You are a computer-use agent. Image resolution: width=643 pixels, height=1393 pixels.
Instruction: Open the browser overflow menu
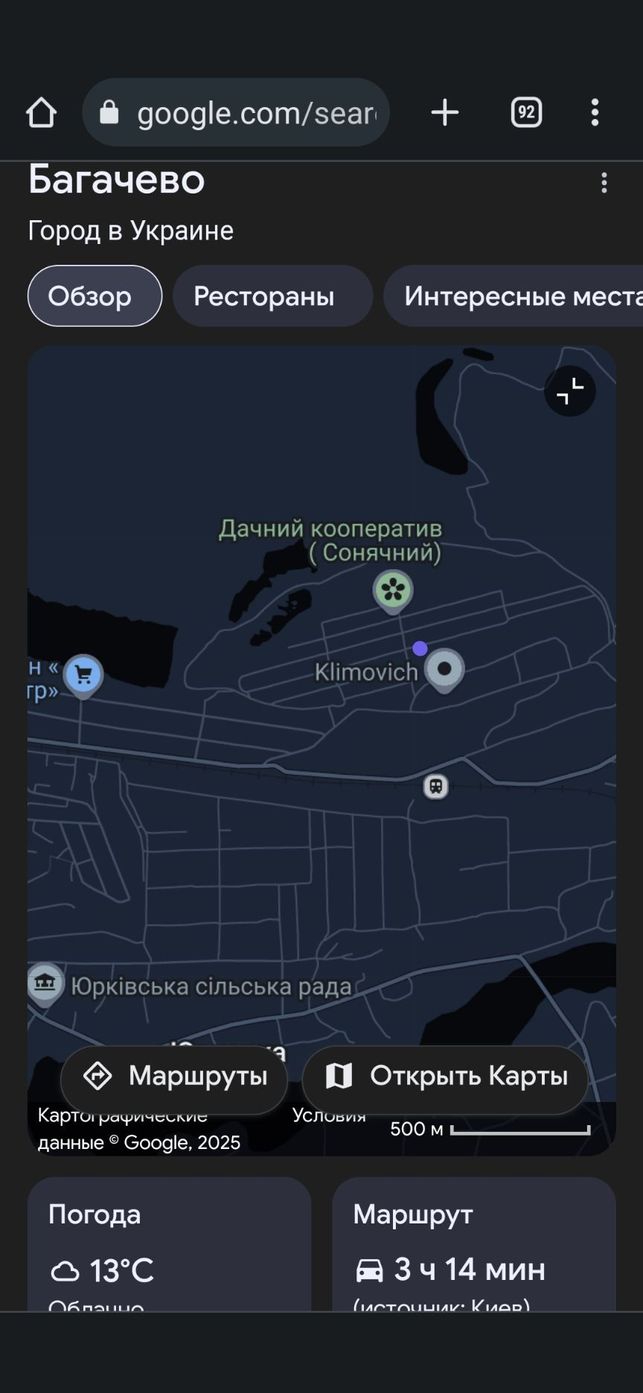[594, 113]
